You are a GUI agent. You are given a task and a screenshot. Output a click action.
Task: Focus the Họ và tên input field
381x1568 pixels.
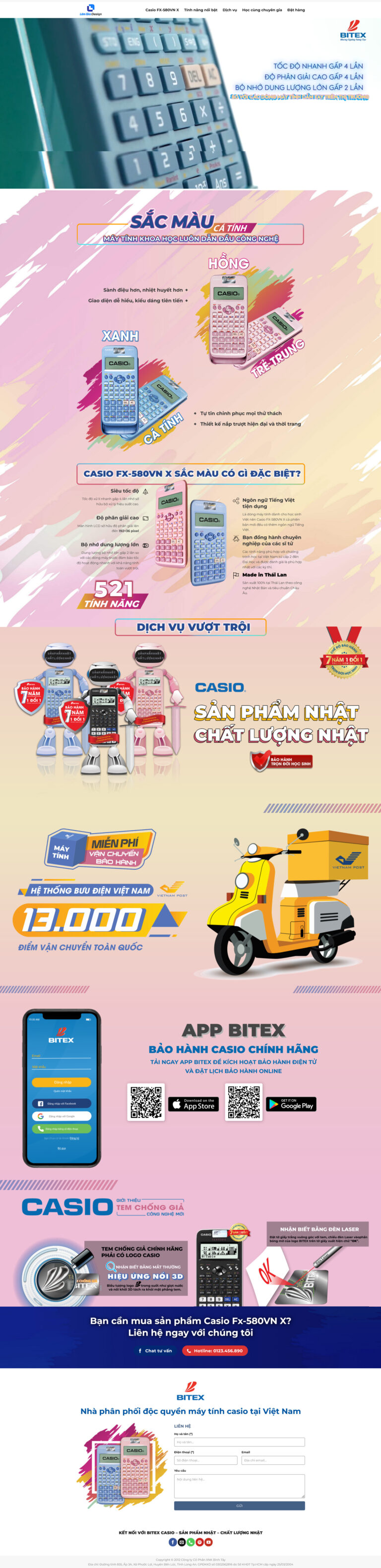(x=239, y=1442)
